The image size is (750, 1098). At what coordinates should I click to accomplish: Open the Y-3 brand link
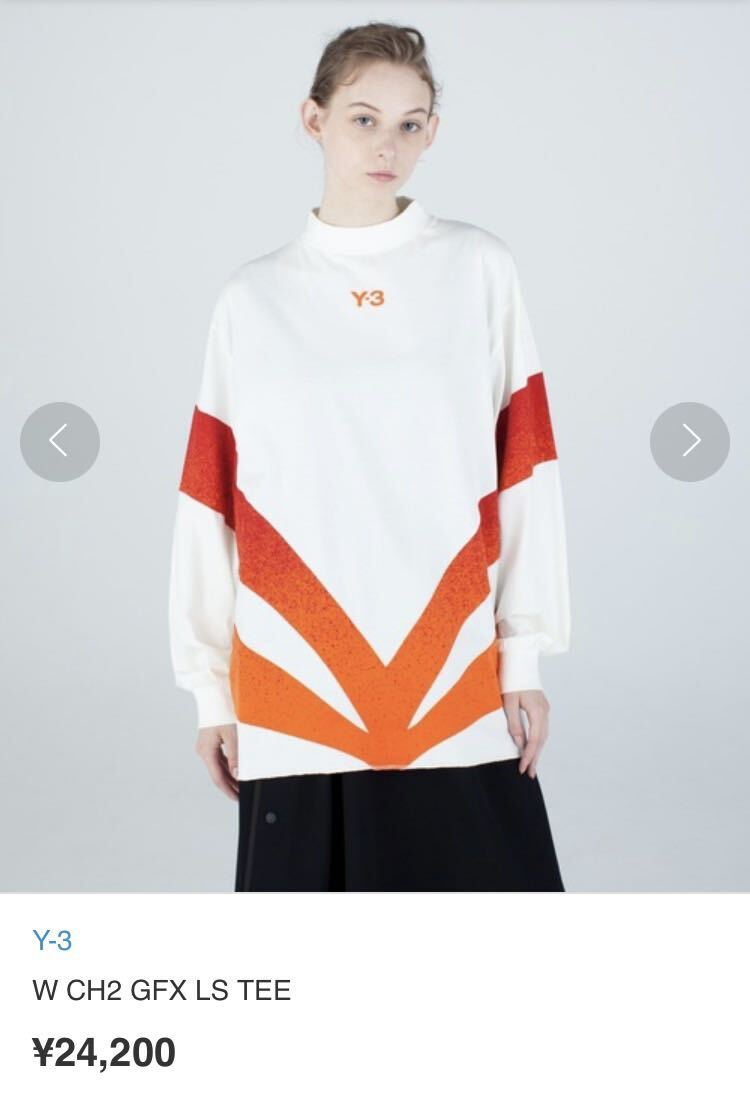tap(52, 940)
